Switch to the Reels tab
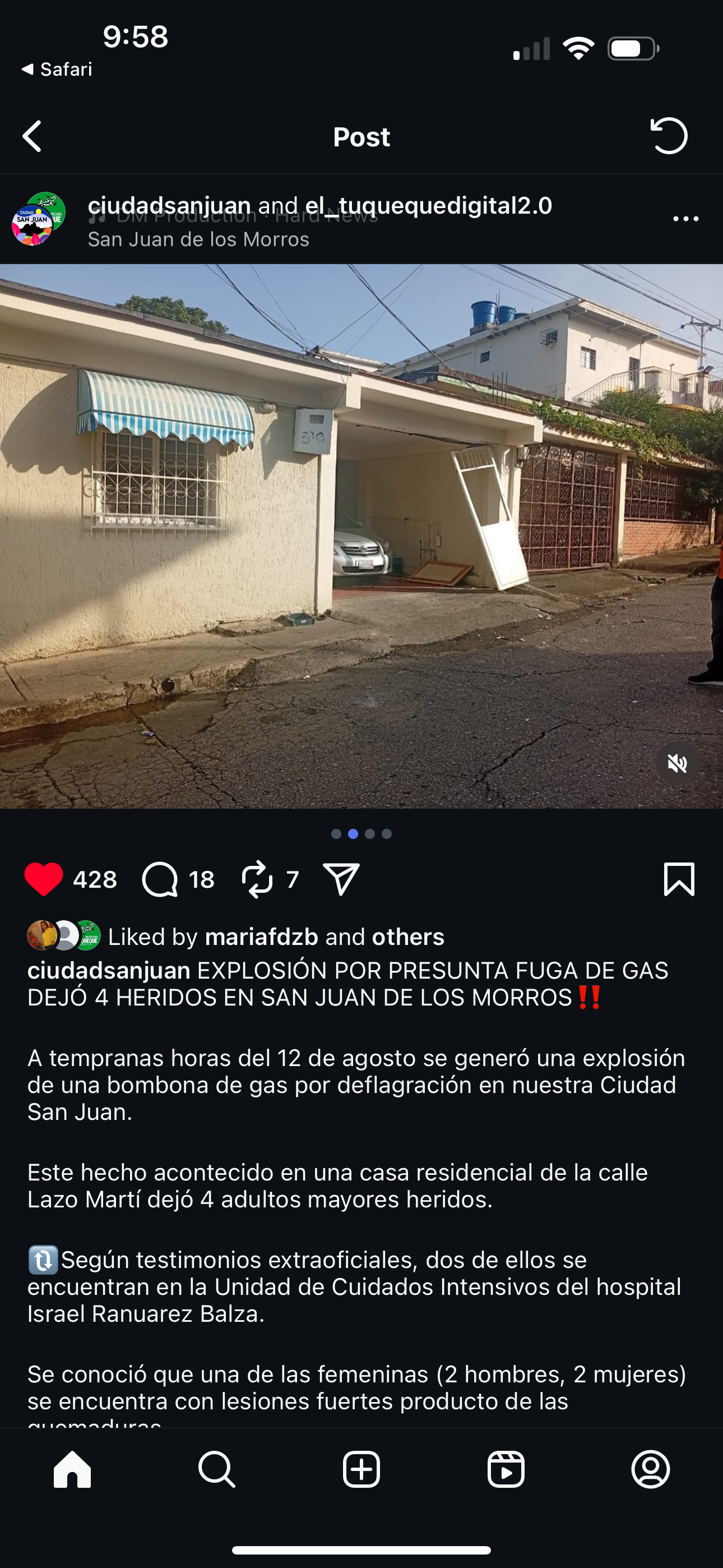This screenshot has width=723, height=1568. coord(506,1469)
